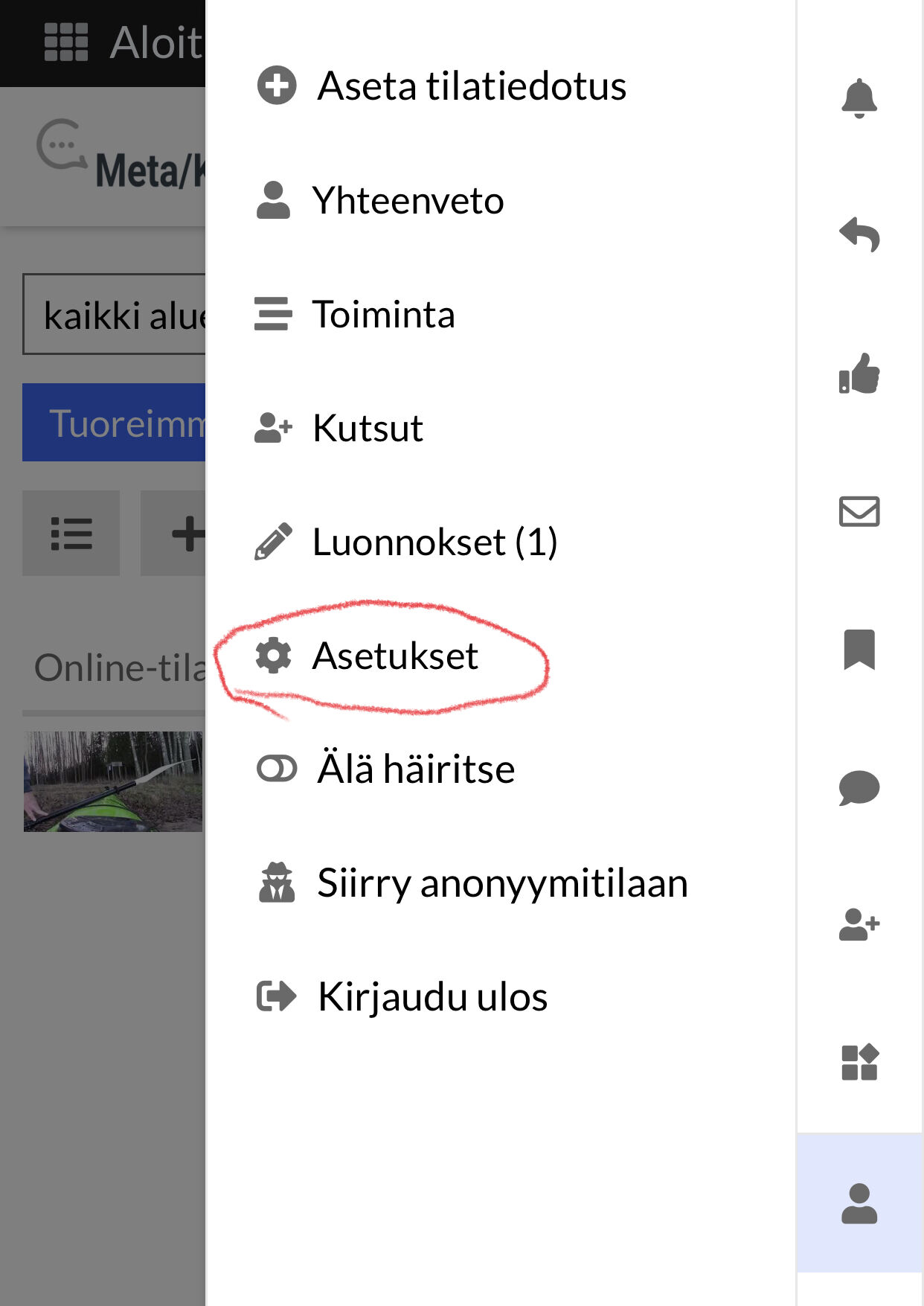Open the widgets grid tab

tap(859, 1063)
